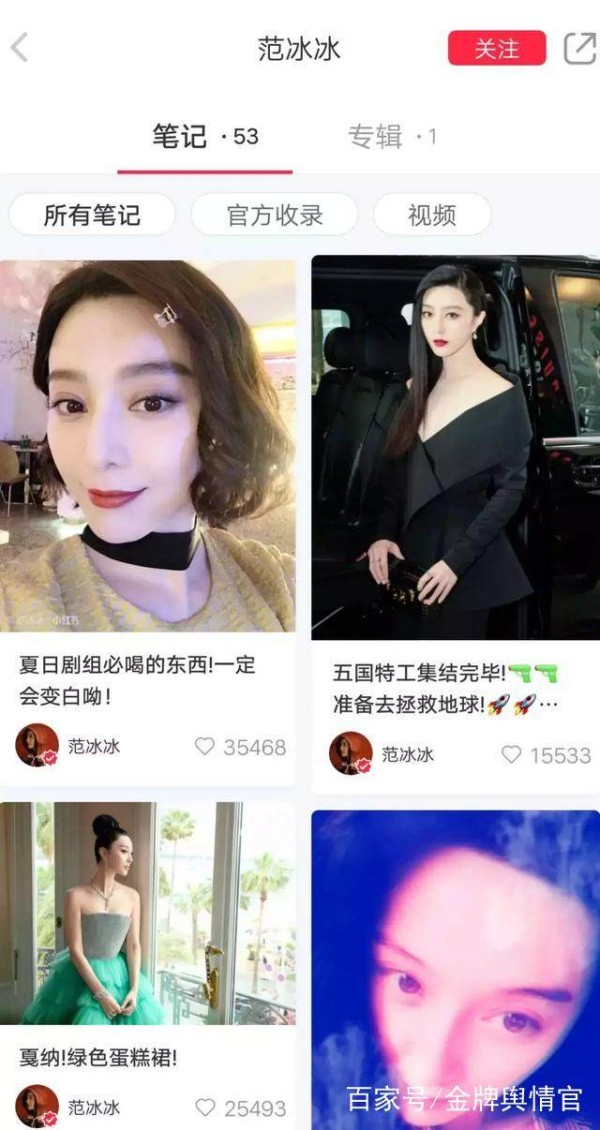600x1130 pixels.
Task: Share this profile using the top-right icon
Action: (x=580, y=48)
